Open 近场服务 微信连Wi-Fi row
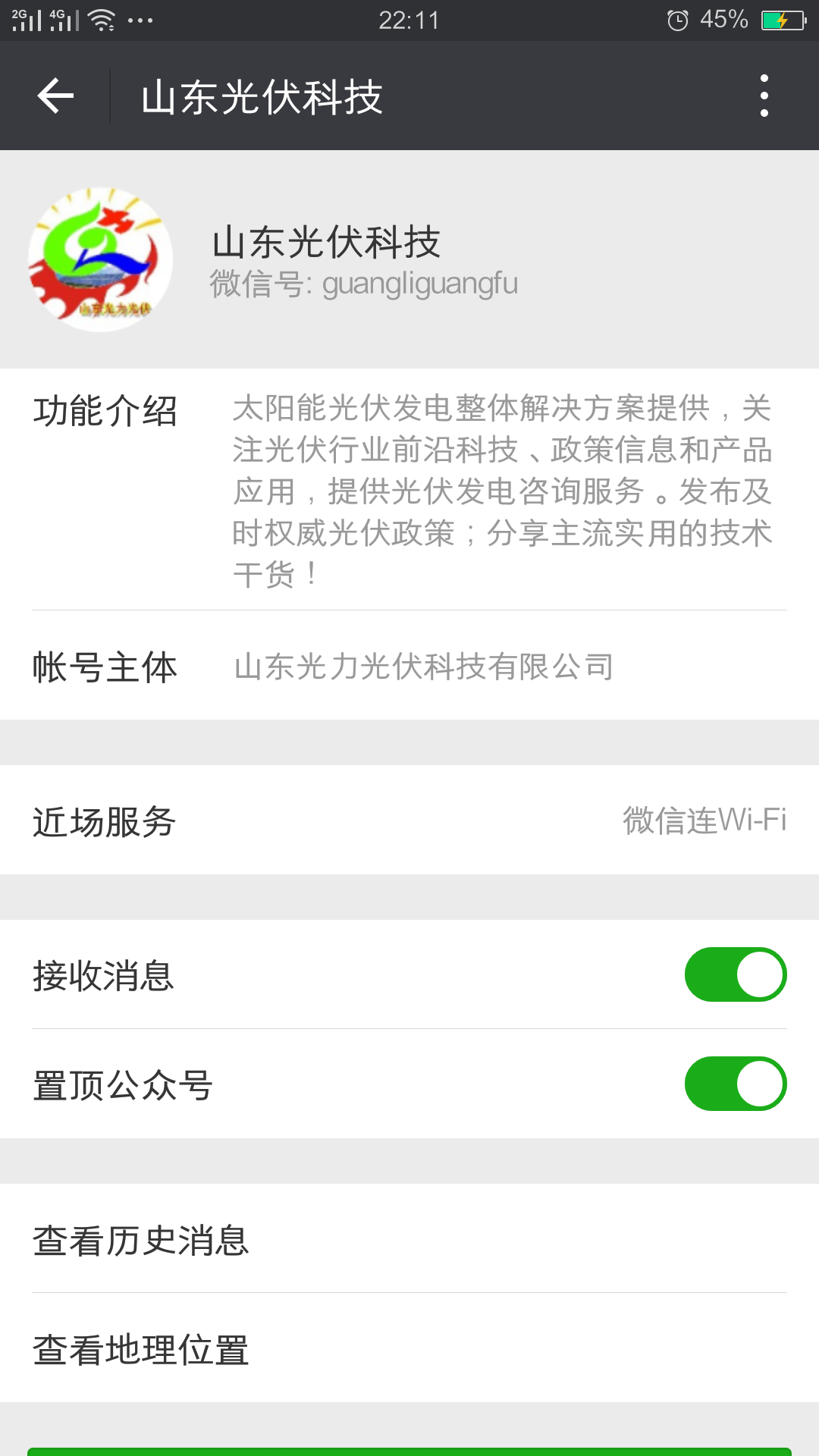 click(x=409, y=820)
